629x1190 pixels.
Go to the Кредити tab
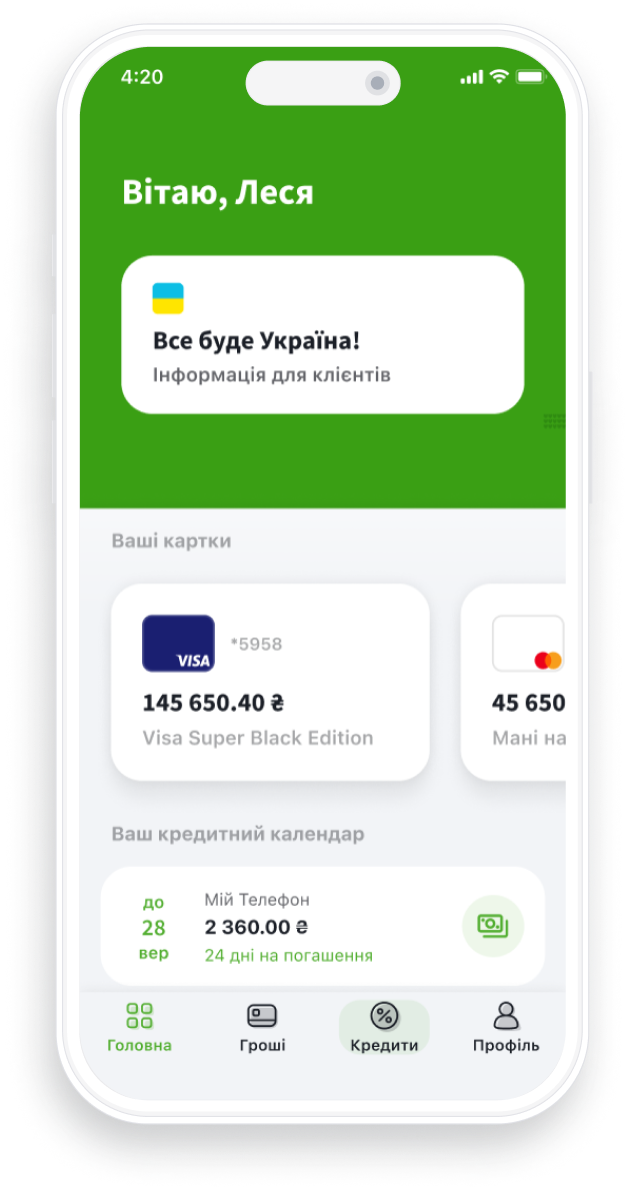(x=384, y=1028)
